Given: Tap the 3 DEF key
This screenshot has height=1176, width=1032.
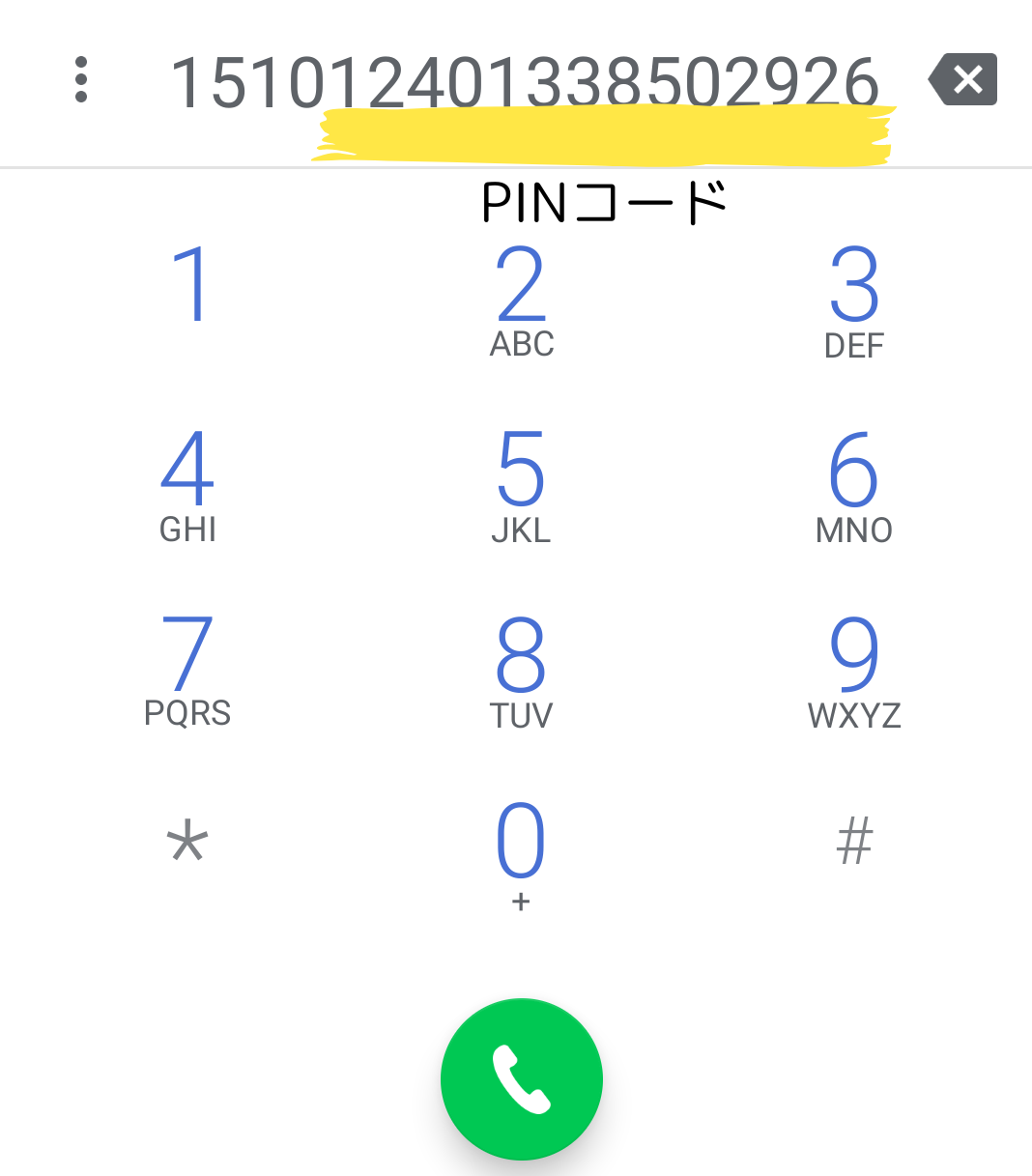Looking at the screenshot, I should [x=854, y=300].
